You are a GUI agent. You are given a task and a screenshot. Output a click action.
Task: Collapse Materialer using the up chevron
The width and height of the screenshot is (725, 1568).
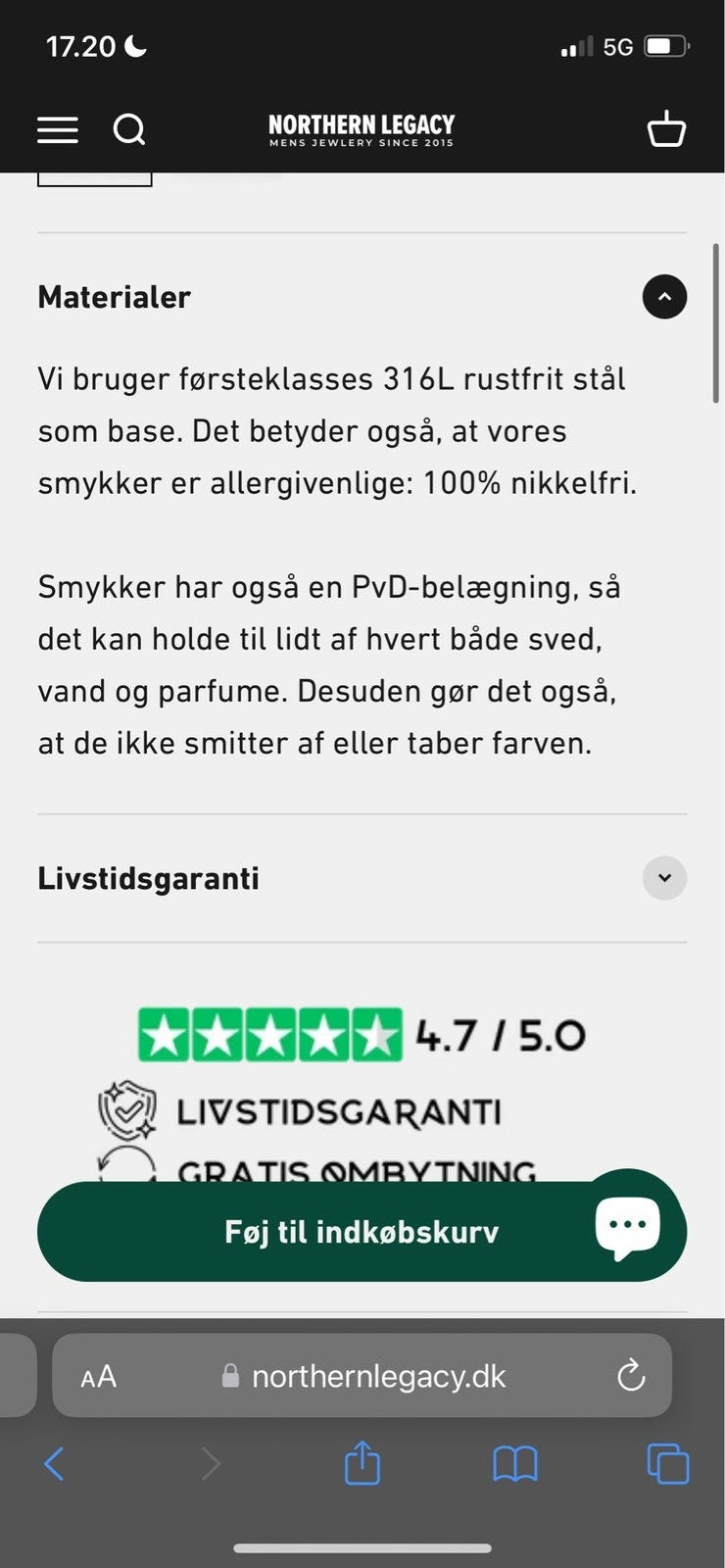coord(664,297)
